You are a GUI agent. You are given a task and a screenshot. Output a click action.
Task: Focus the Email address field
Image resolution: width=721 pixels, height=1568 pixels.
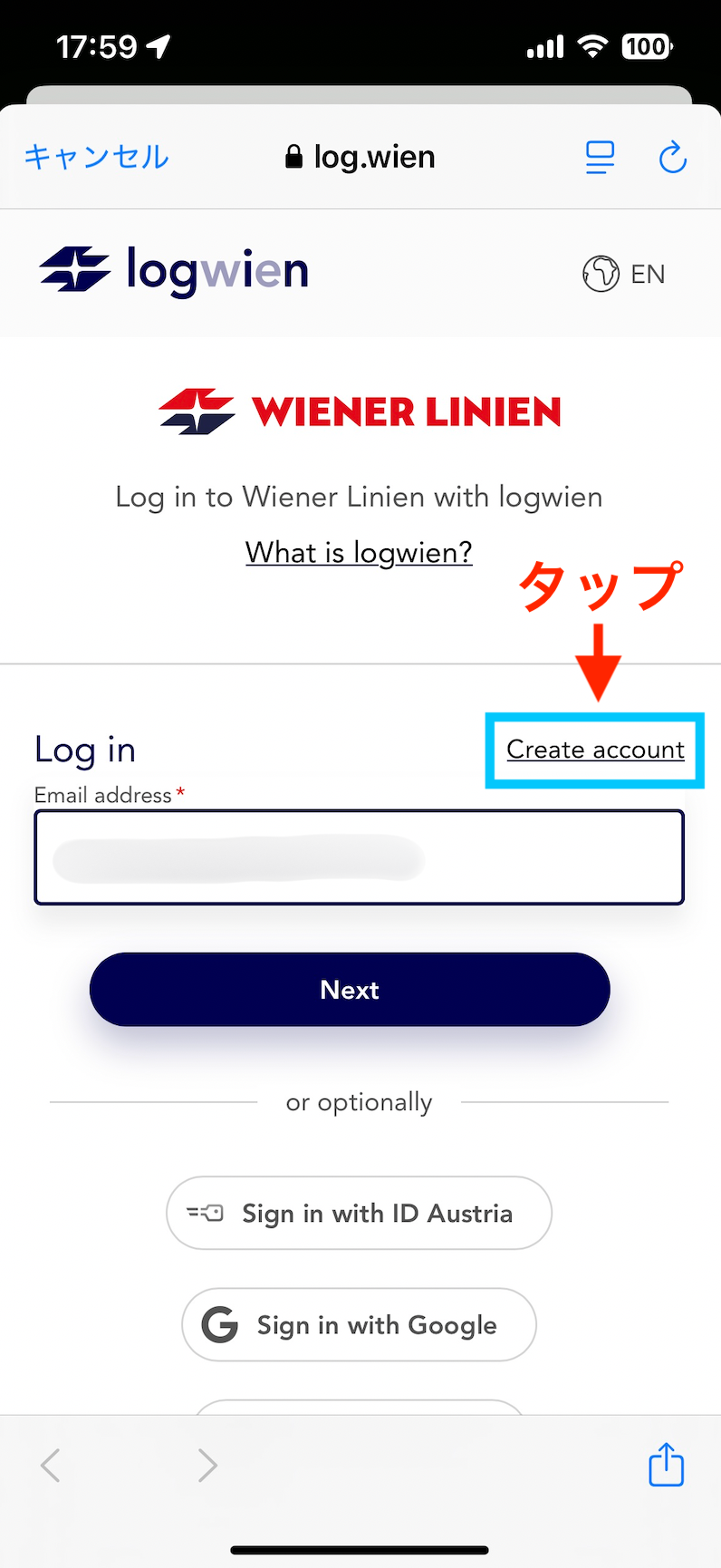(x=359, y=857)
